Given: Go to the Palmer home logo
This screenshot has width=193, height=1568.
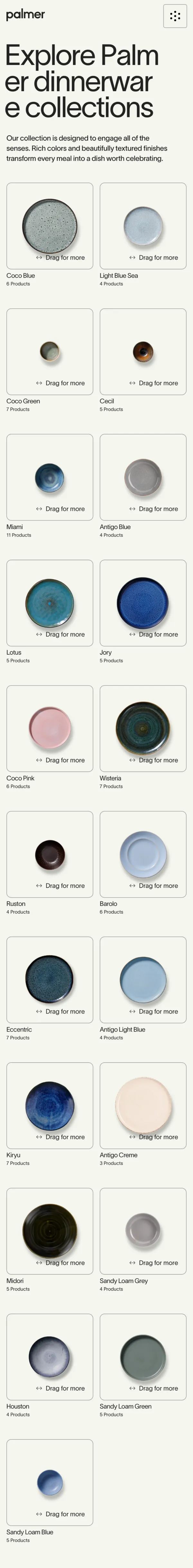Looking at the screenshot, I should [25, 14].
